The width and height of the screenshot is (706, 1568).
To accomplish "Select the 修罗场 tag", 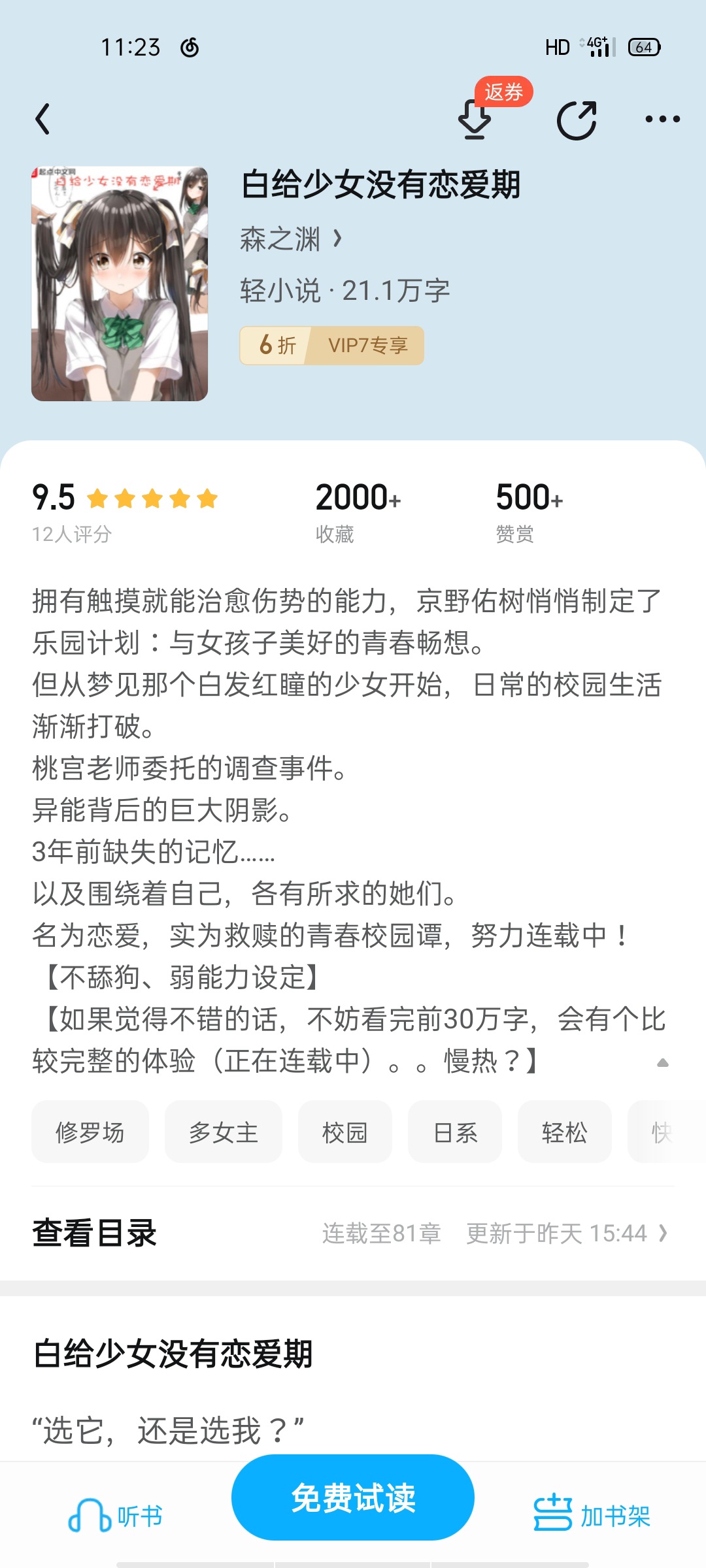I will pyautogui.click(x=90, y=1132).
